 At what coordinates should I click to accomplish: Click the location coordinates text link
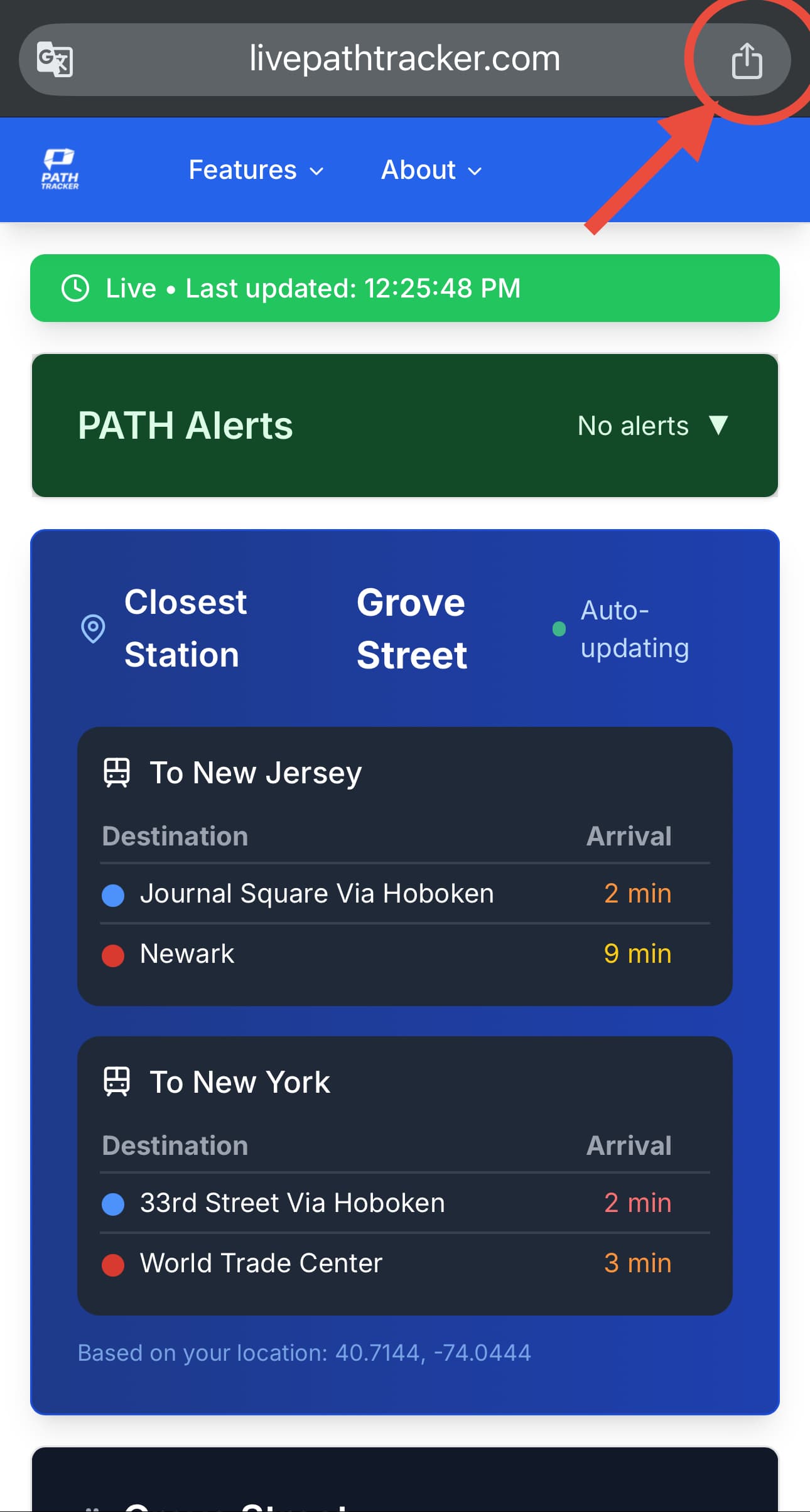432,1353
